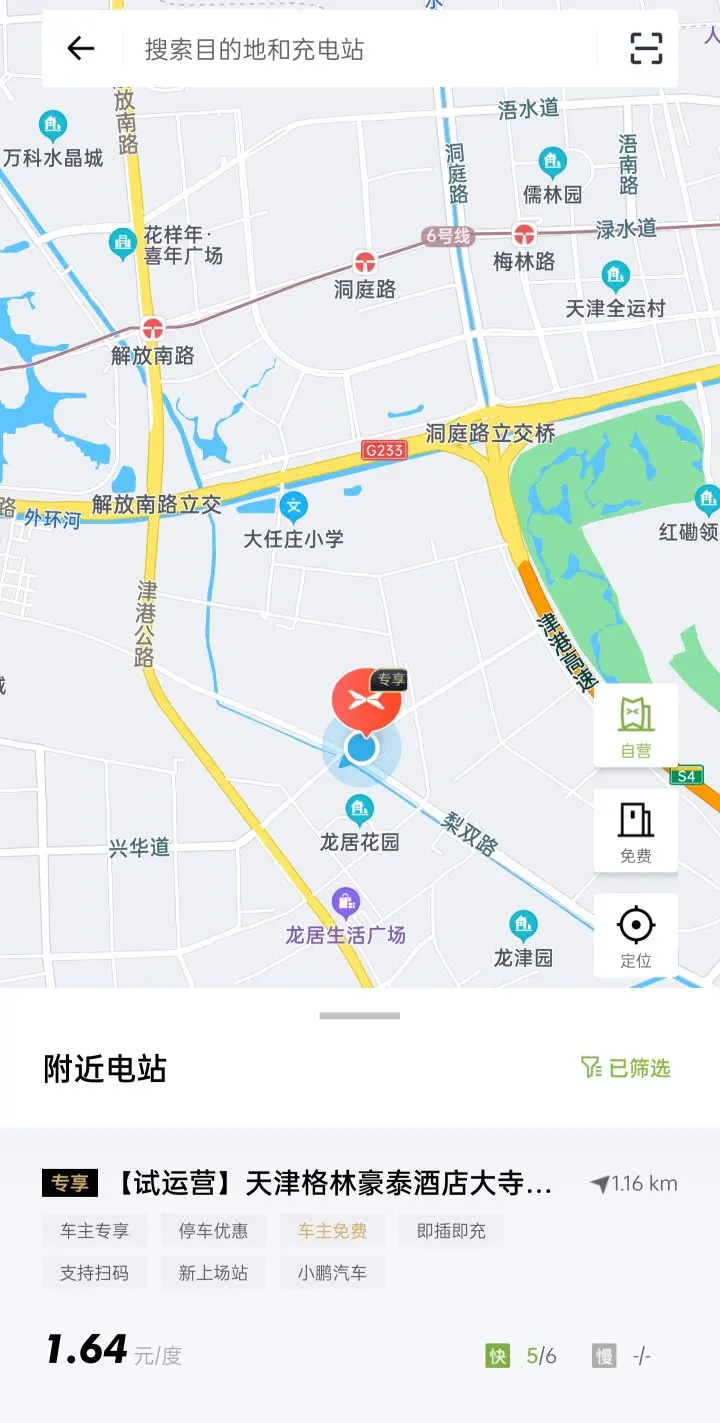Viewport: 720px width, 1423px height.
Task: Go back using the arrow icon
Action: point(81,48)
